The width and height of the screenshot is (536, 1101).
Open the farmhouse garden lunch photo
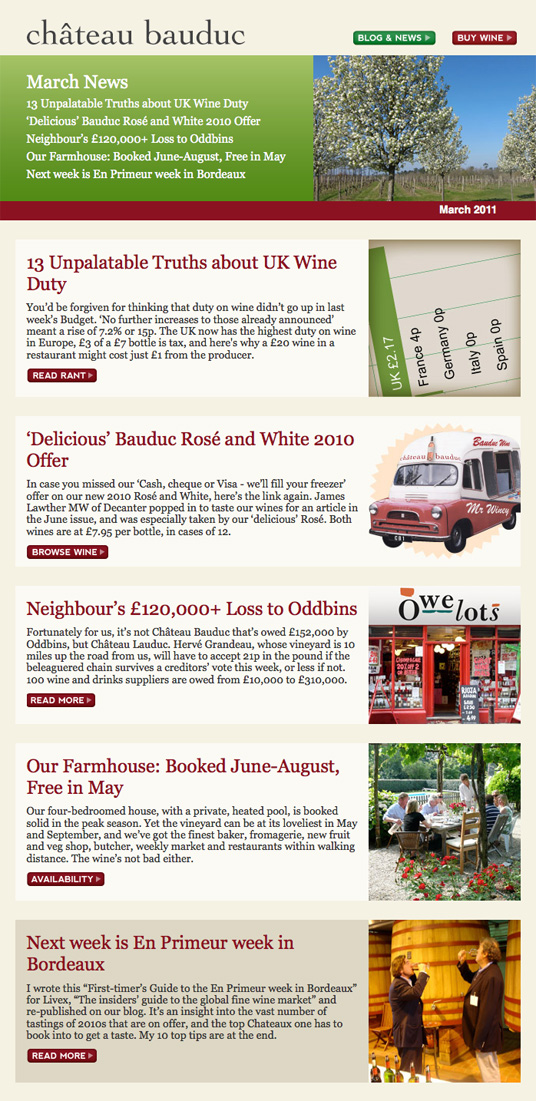(445, 822)
